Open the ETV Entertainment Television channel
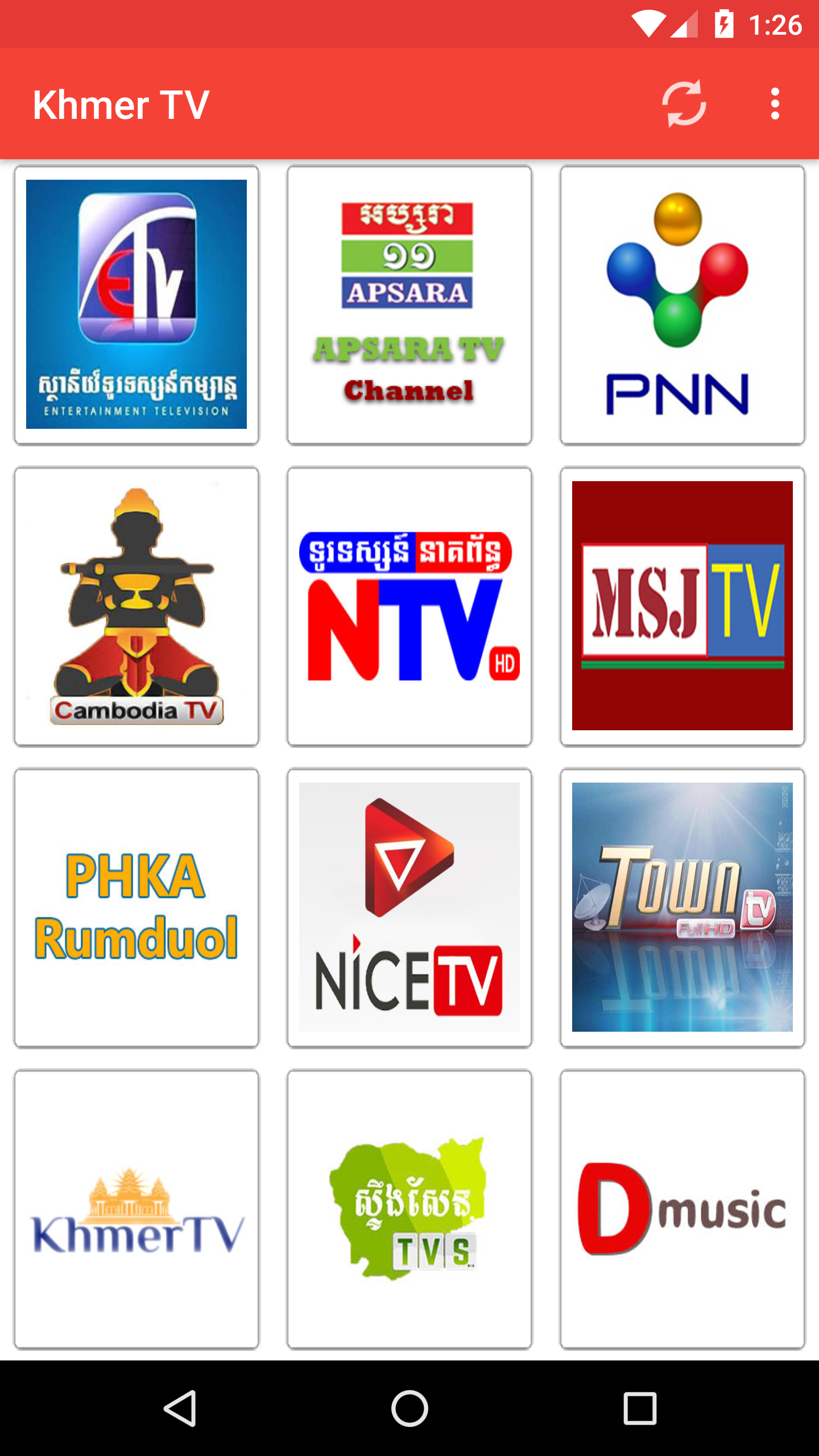The height and width of the screenshot is (1456, 819). coord(136,305)
